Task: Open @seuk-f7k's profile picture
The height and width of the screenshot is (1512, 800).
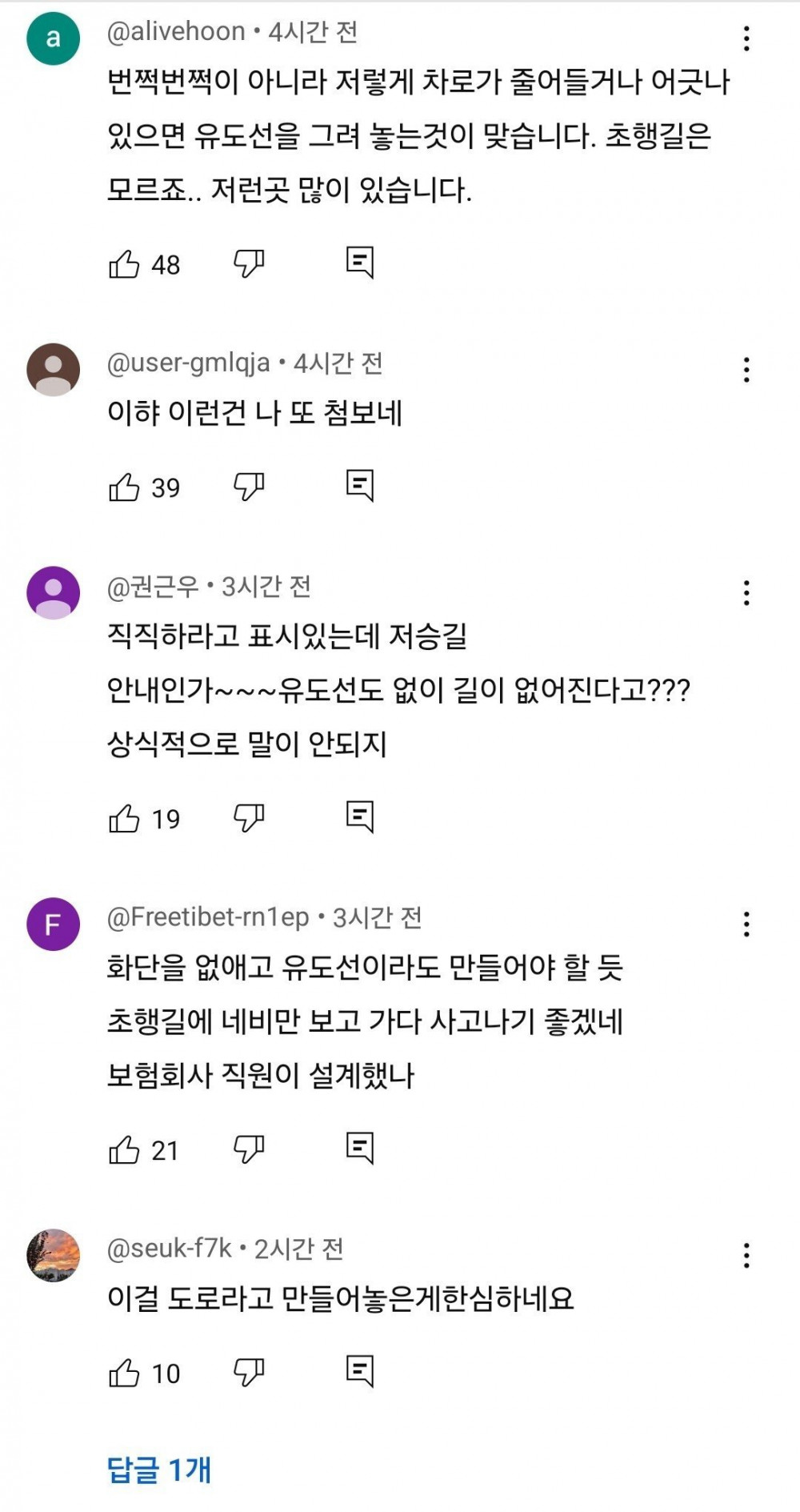Action: 54,1255
